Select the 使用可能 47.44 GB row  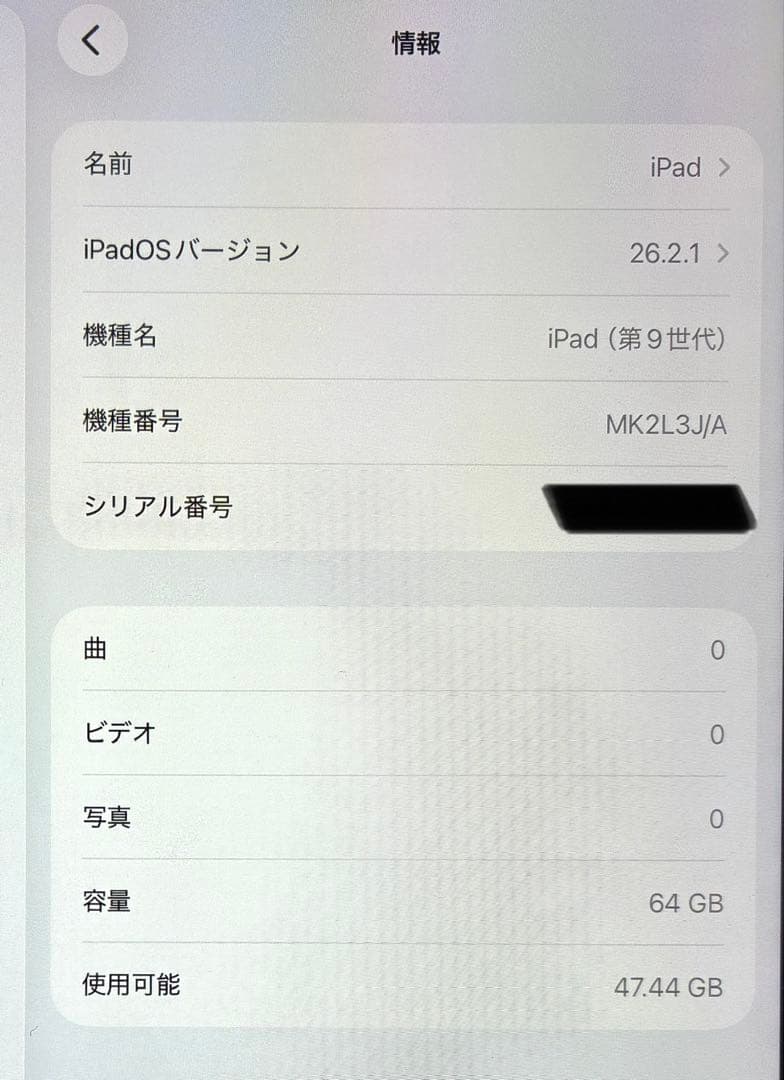400,986
